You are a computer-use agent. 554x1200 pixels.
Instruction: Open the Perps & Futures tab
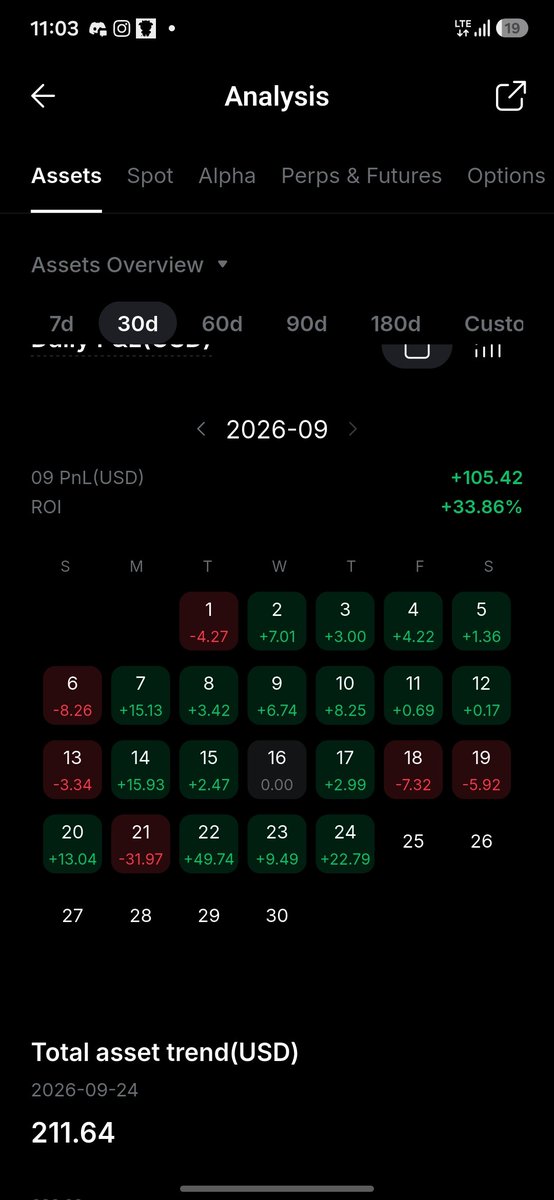[361, 176]
